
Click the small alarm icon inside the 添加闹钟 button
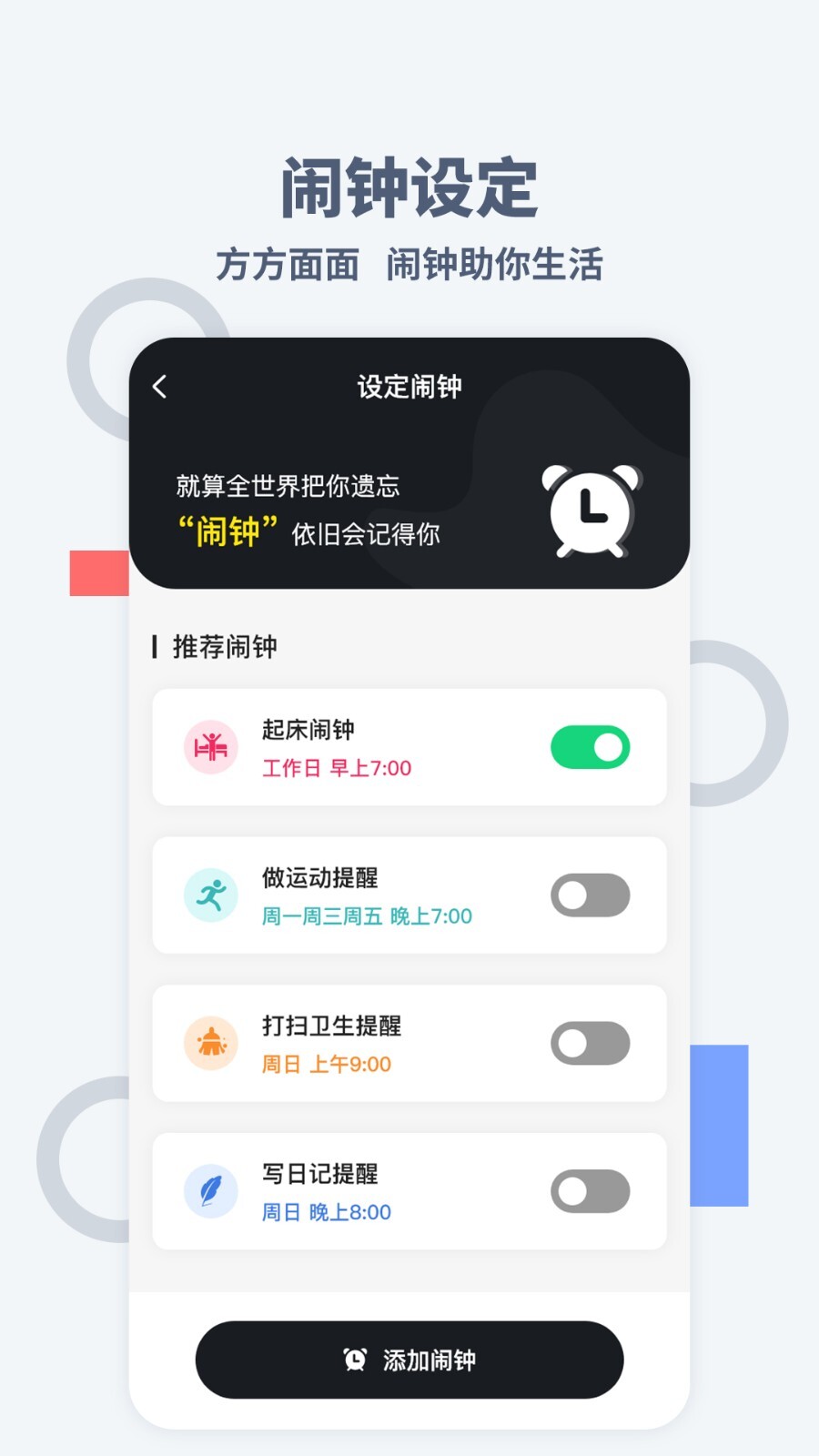357,1358
